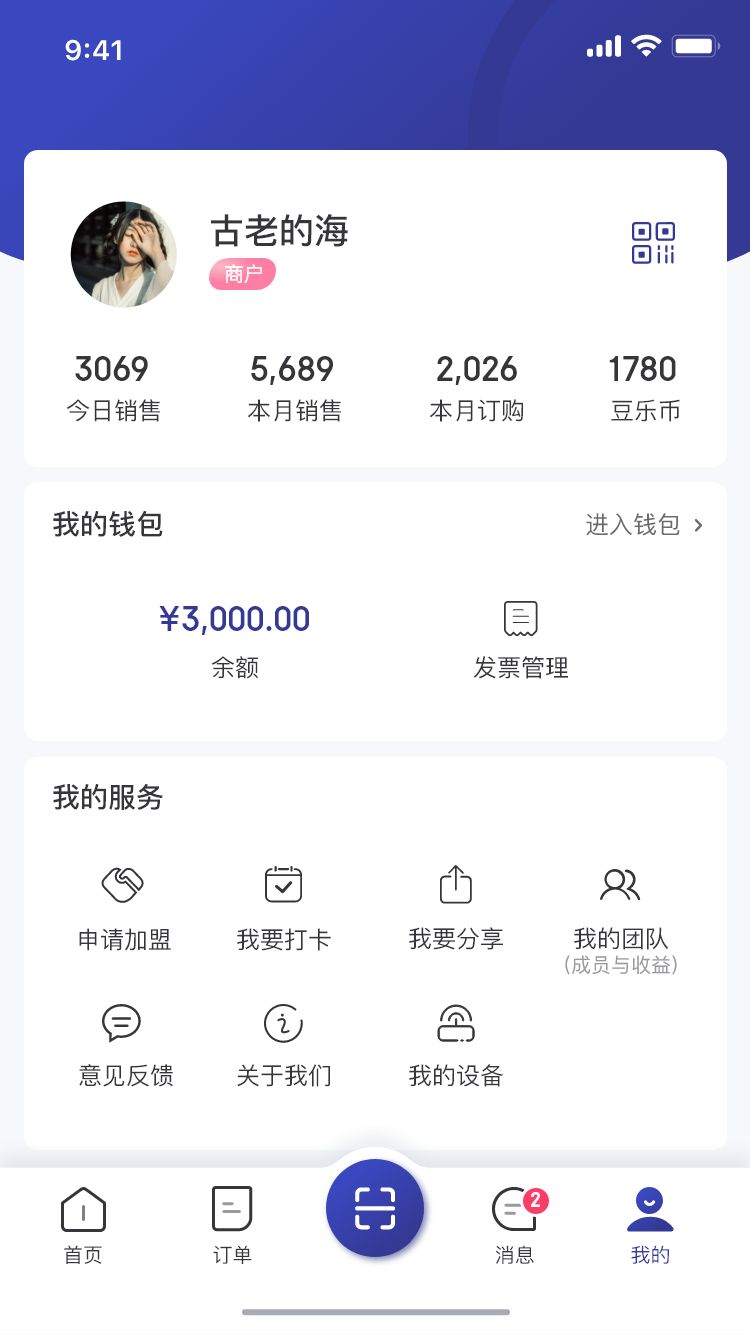Open 我要分享 share option
This screenshot has width=750, height=1334.
456,908
